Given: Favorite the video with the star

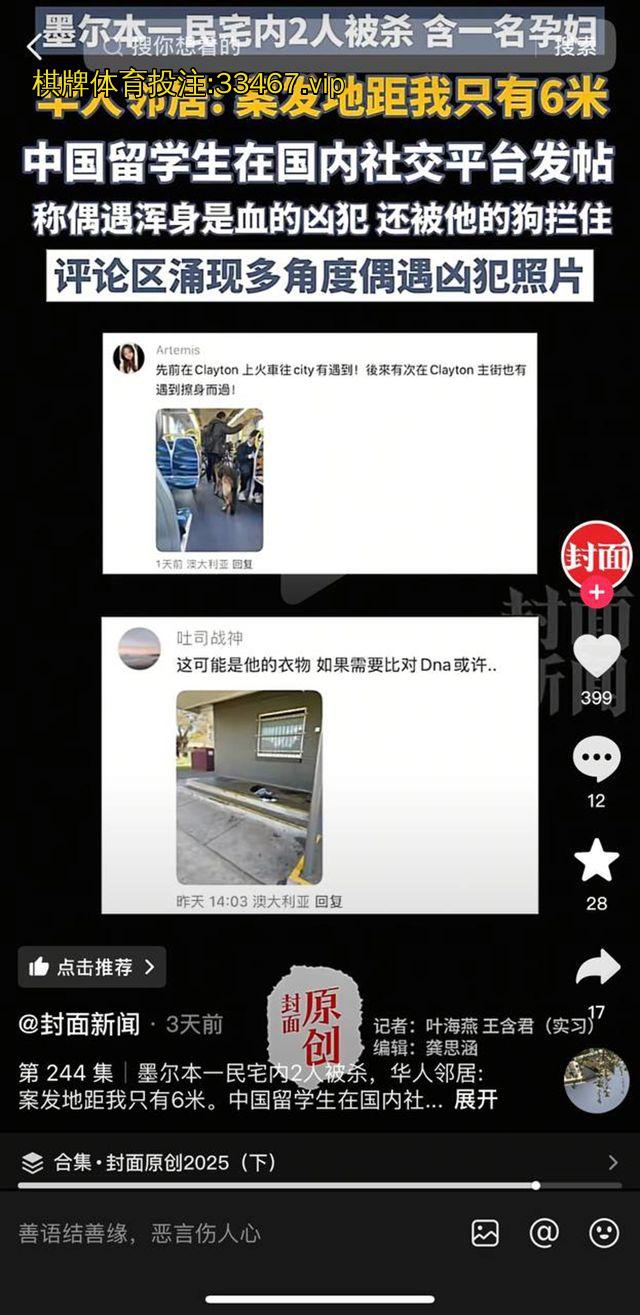Looking at the screenshot, I should [597, 861].
